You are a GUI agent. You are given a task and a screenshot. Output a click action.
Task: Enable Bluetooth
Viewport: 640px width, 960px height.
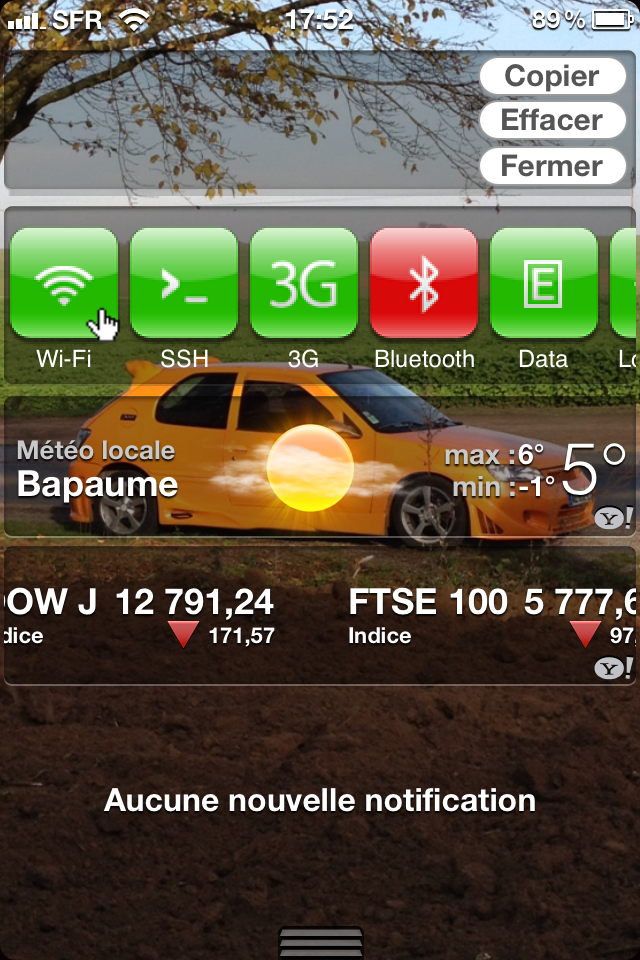(x=424, y=283)
